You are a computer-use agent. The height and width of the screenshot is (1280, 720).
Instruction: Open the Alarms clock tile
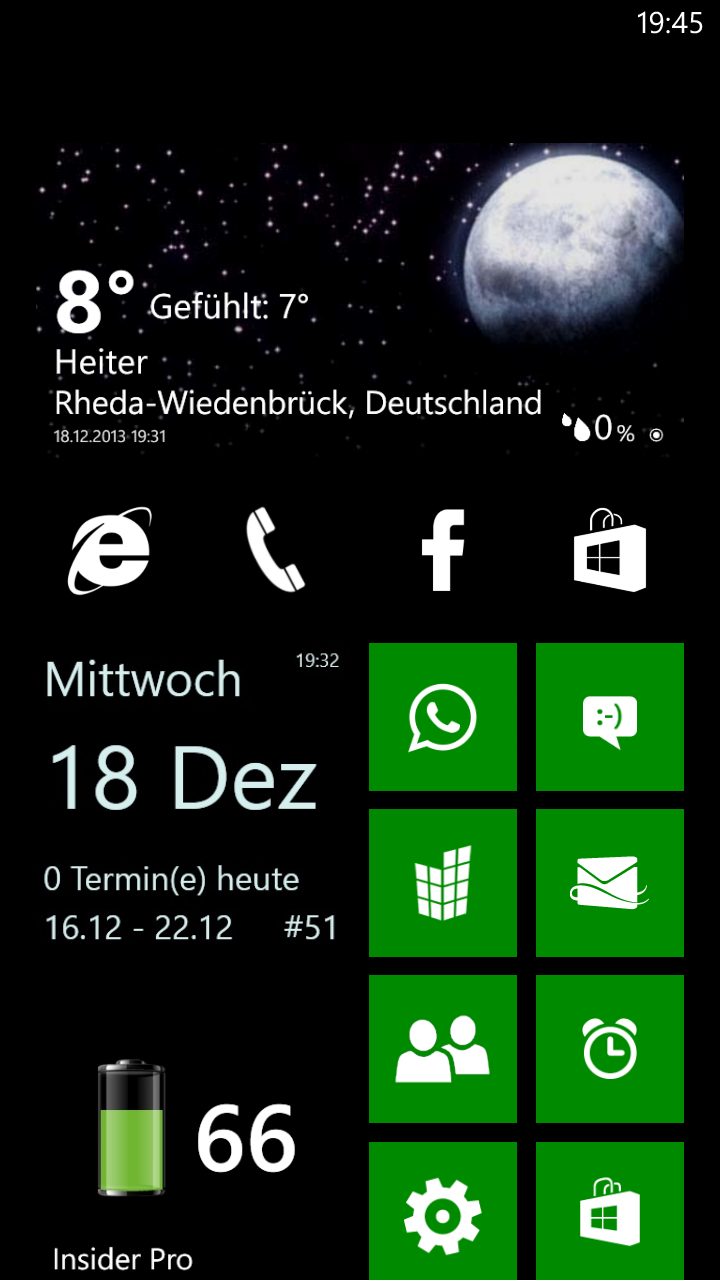(x=610, y=1049)
